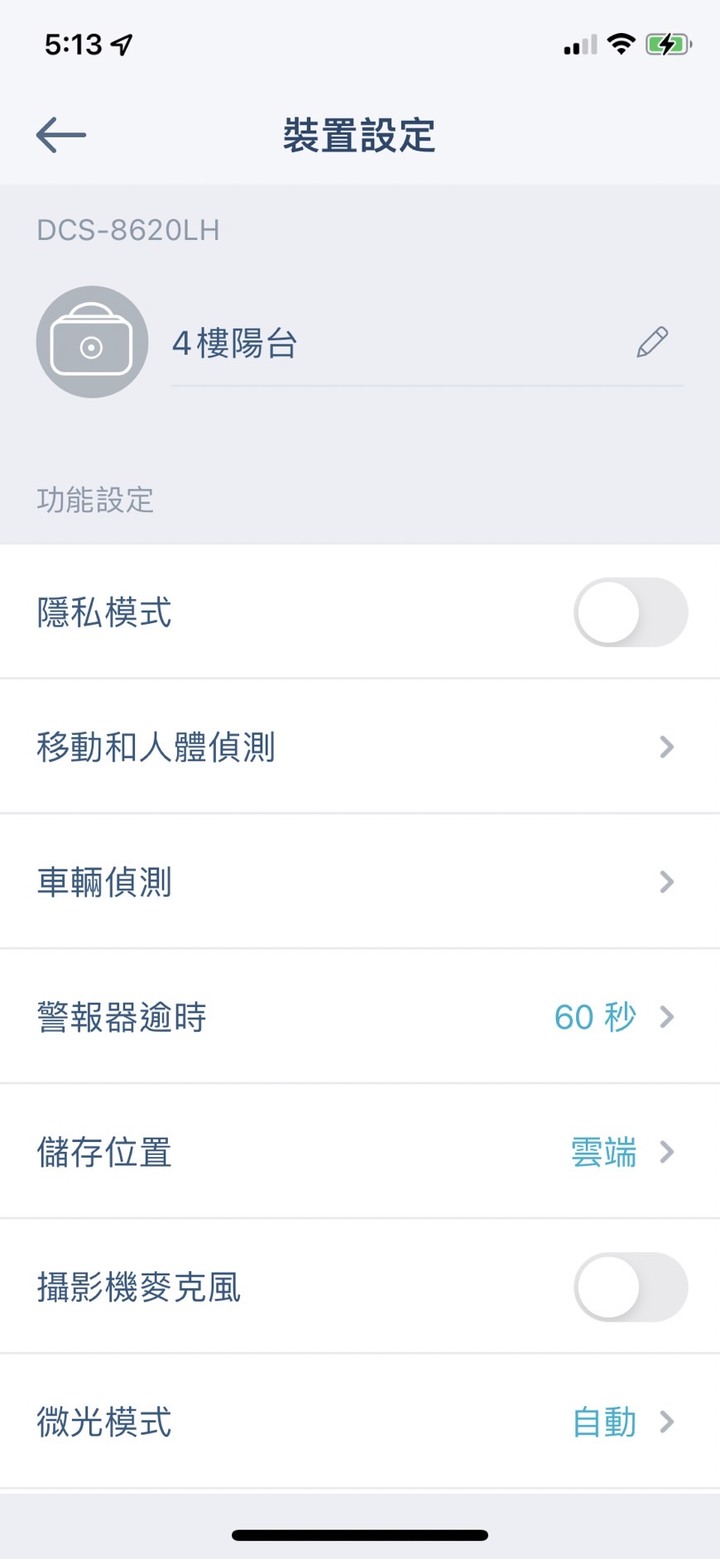Enable the 攝影機麥克風 switch
720x1559 pixels.
click(631, 1287)
